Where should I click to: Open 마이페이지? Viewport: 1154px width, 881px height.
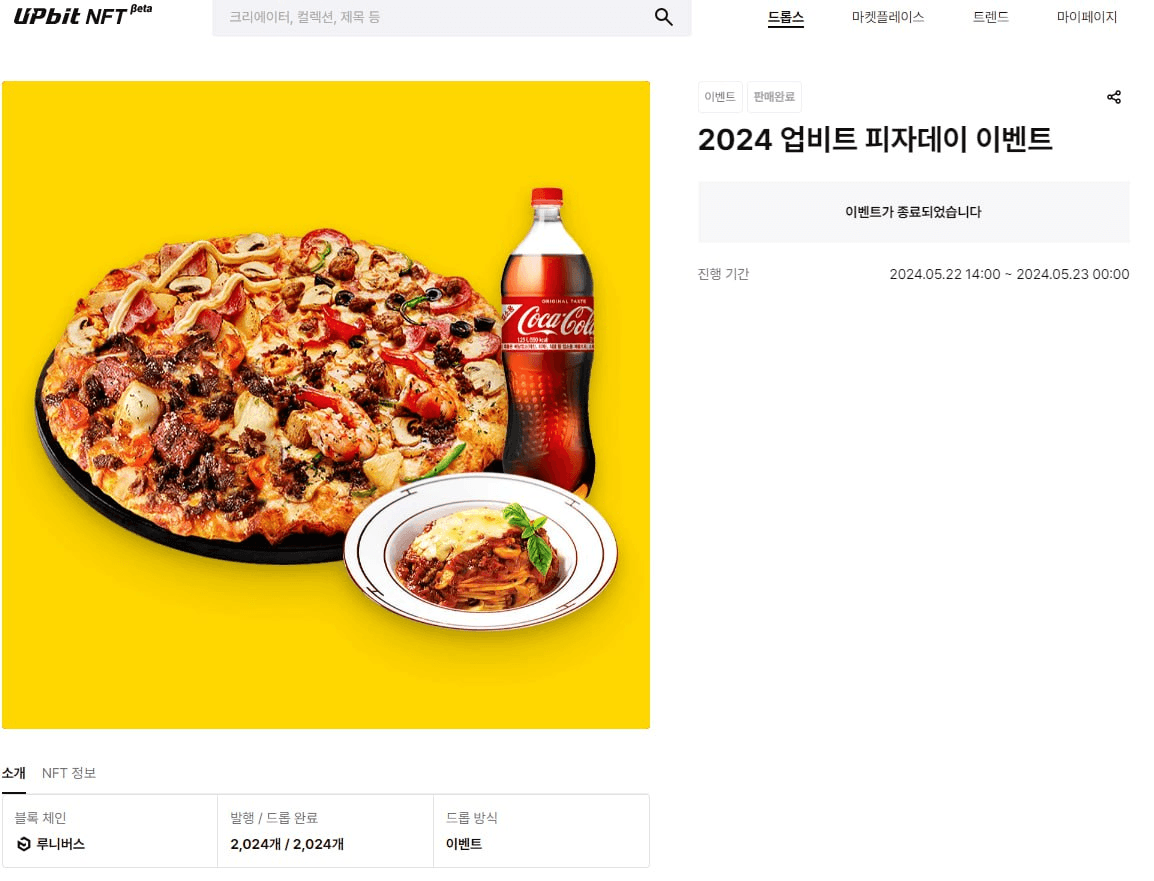[x=1086, y=17]
